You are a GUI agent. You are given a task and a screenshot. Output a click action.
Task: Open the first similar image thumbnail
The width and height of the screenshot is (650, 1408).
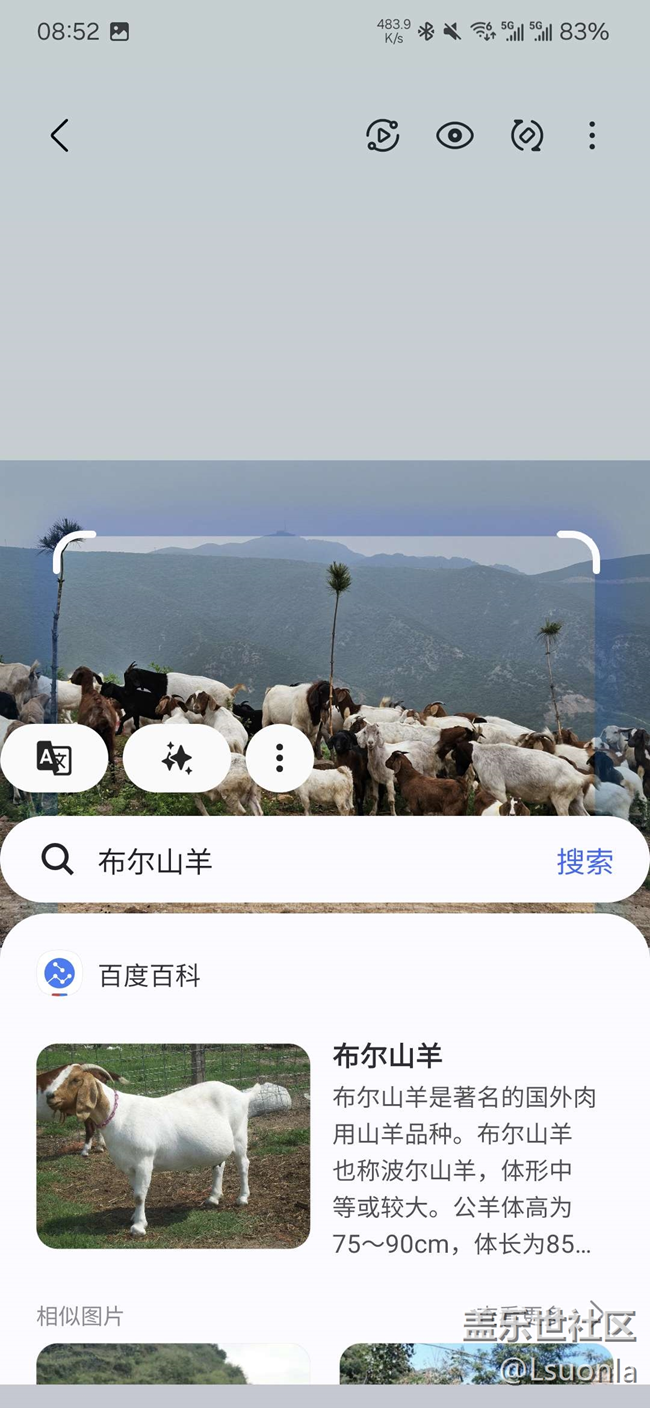click(173, 1364)
